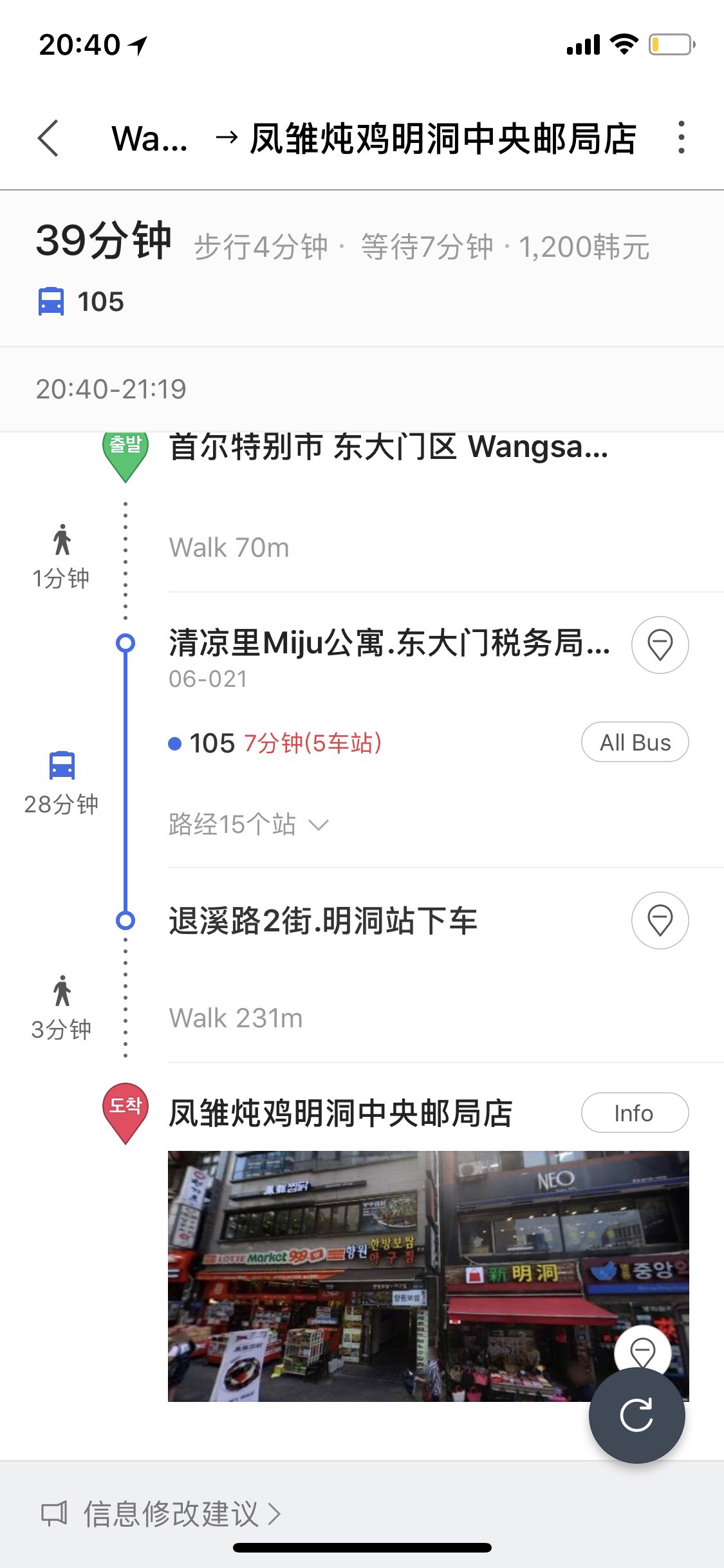Refresh the route with the circular arrow button
This screenshot has width=724, height=1568.
point(636,1415)
